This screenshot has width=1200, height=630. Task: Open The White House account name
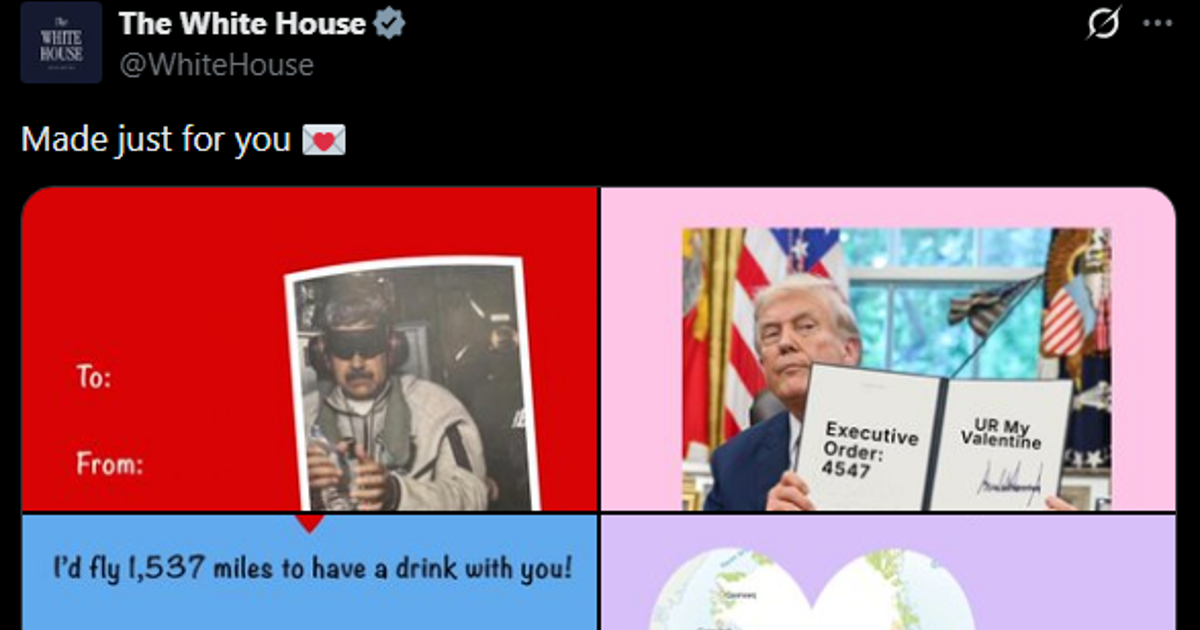pos(242,24)
